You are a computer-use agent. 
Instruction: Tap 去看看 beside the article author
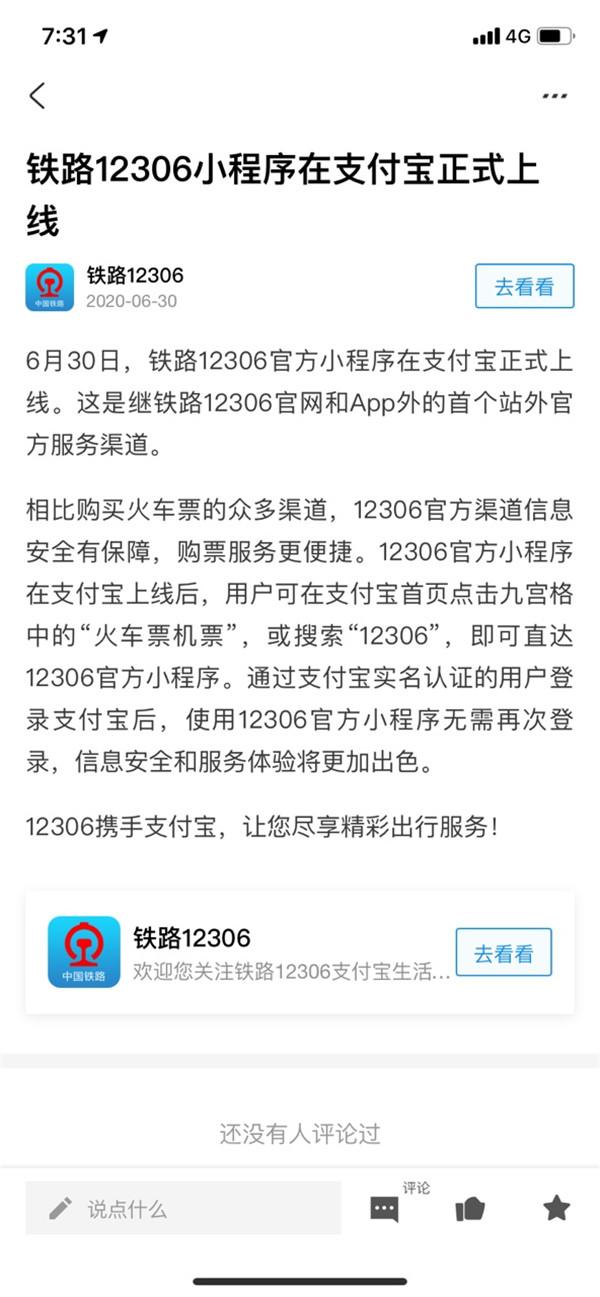click(524, 287)
